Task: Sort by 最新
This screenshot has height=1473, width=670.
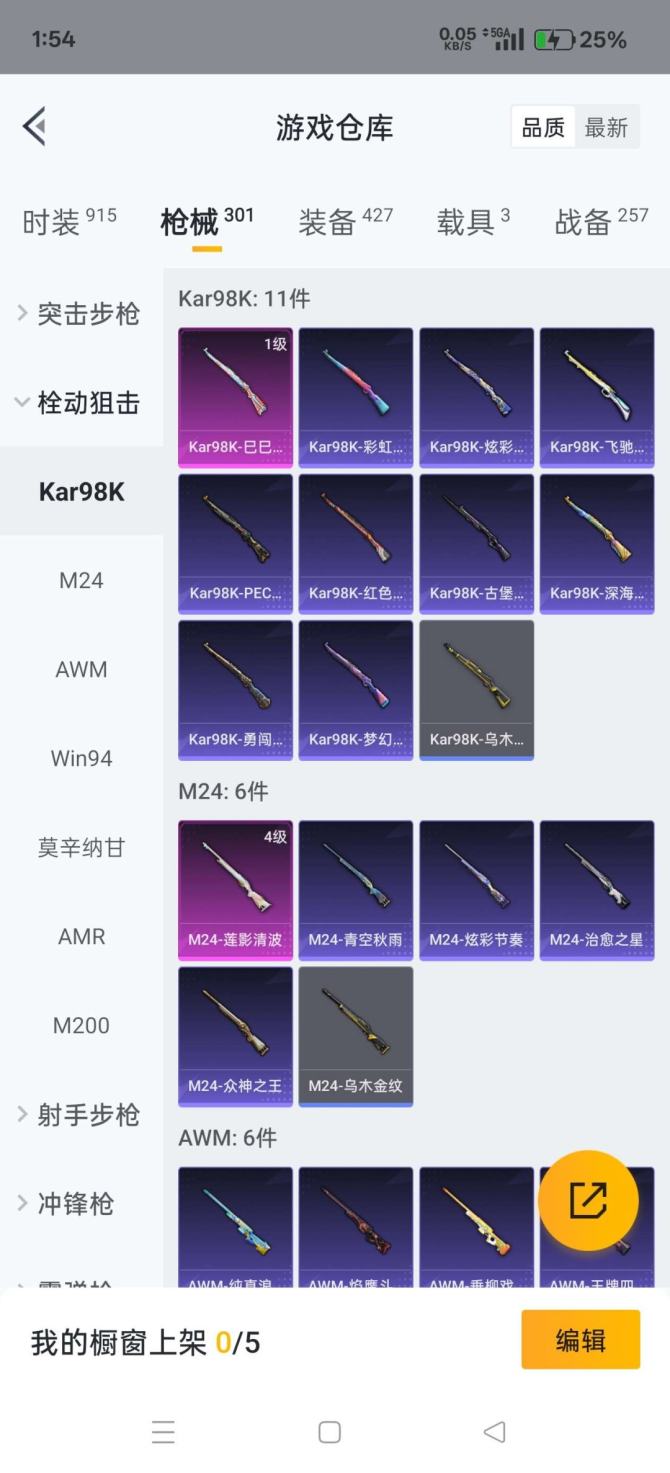Action: [606, 128]
